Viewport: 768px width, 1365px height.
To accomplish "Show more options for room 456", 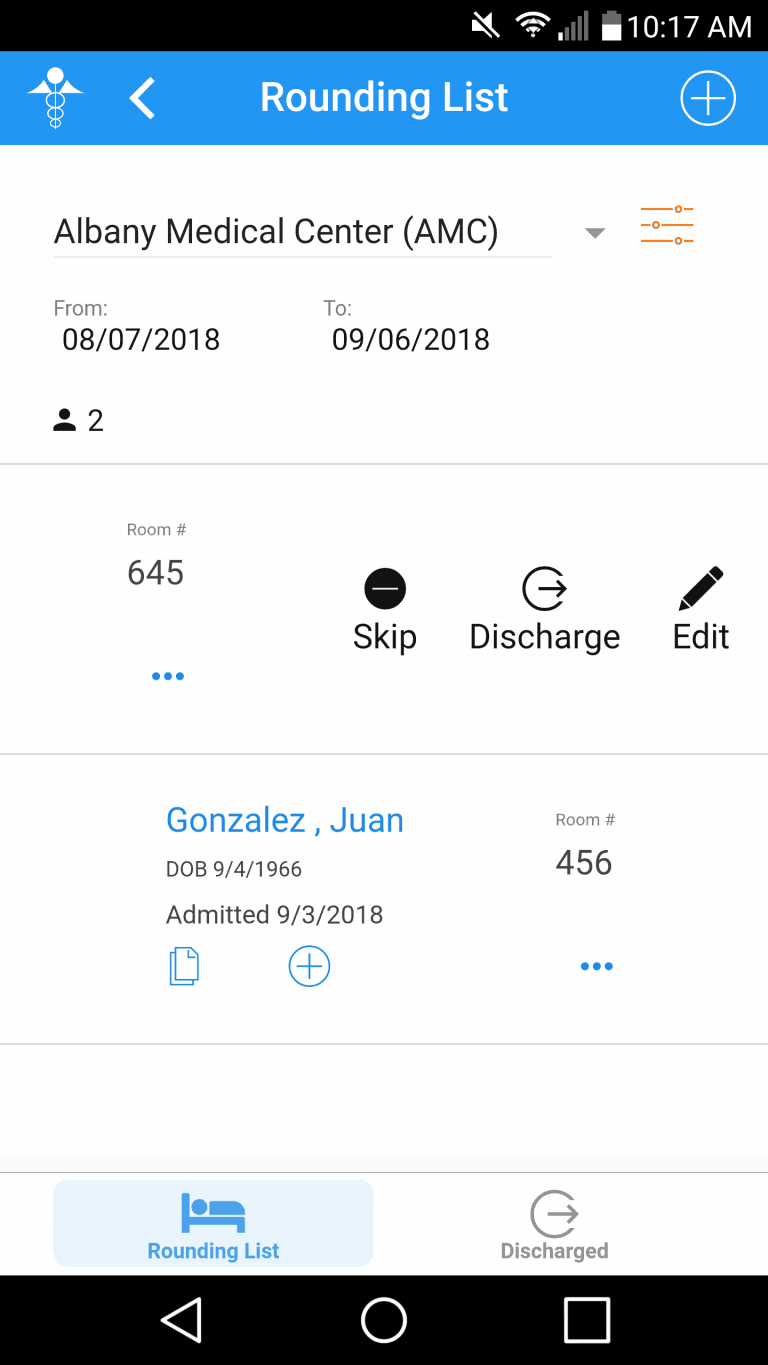I will [x=596, y=966].
